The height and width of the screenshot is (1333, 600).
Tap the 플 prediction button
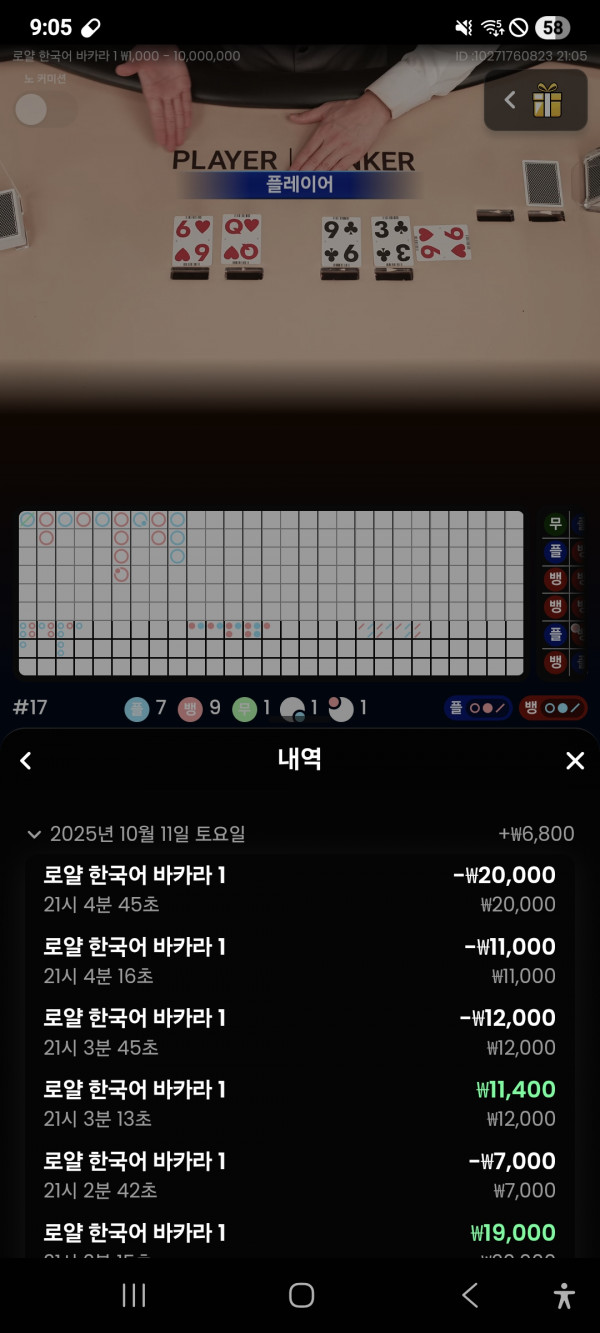tap(479, 708)
